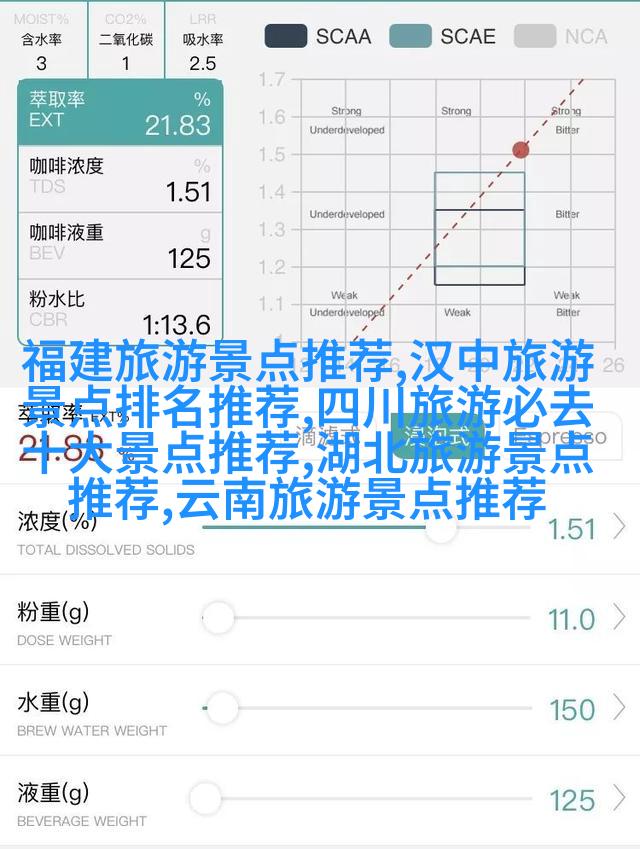
Task: Open the 150 brew water value chevron
Action: (x=620, y=708)
